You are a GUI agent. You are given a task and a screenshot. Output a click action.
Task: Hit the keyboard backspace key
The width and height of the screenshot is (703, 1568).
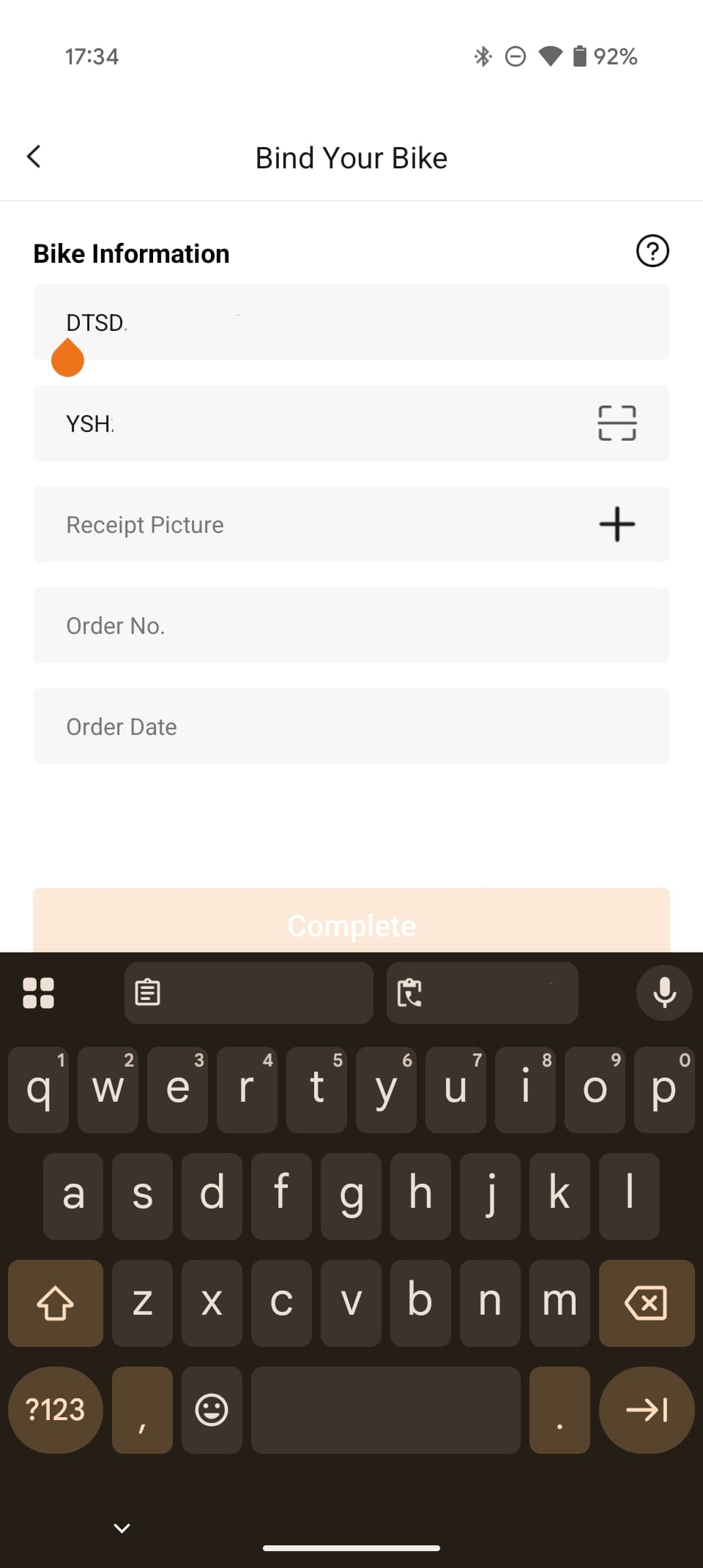point(647,1303)
